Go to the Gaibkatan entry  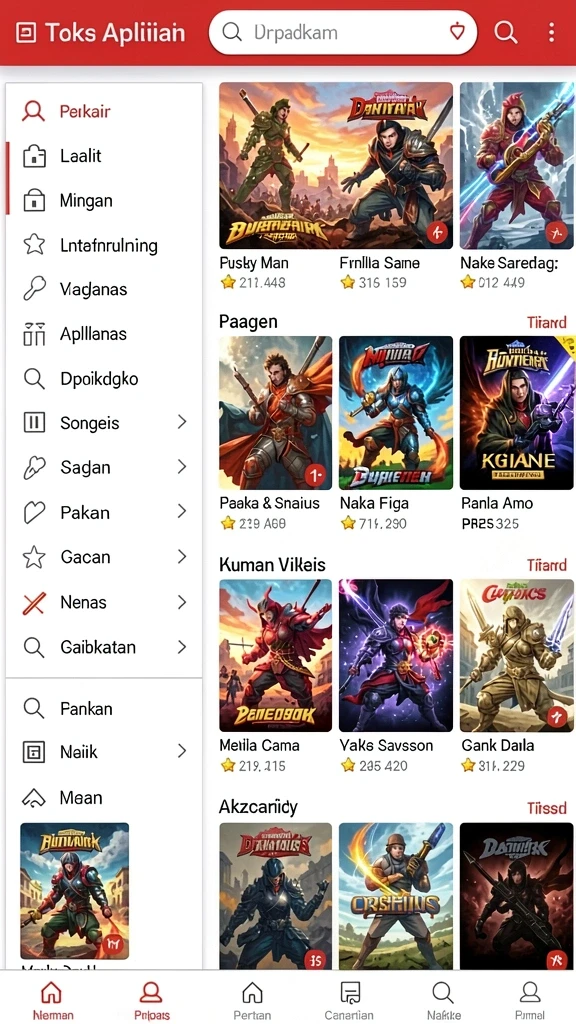tap(104, 647)
